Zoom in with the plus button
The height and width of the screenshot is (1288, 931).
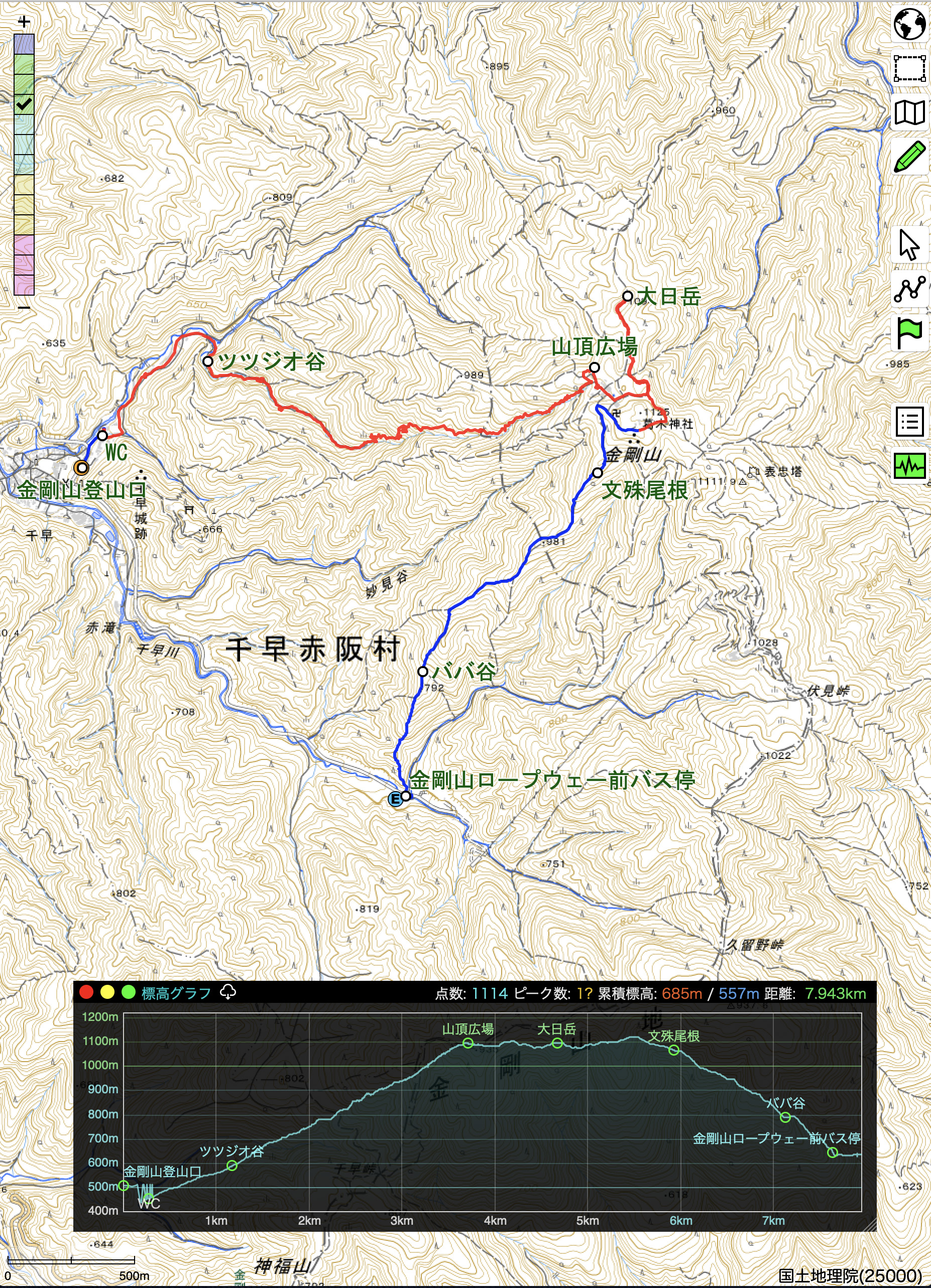23,22
